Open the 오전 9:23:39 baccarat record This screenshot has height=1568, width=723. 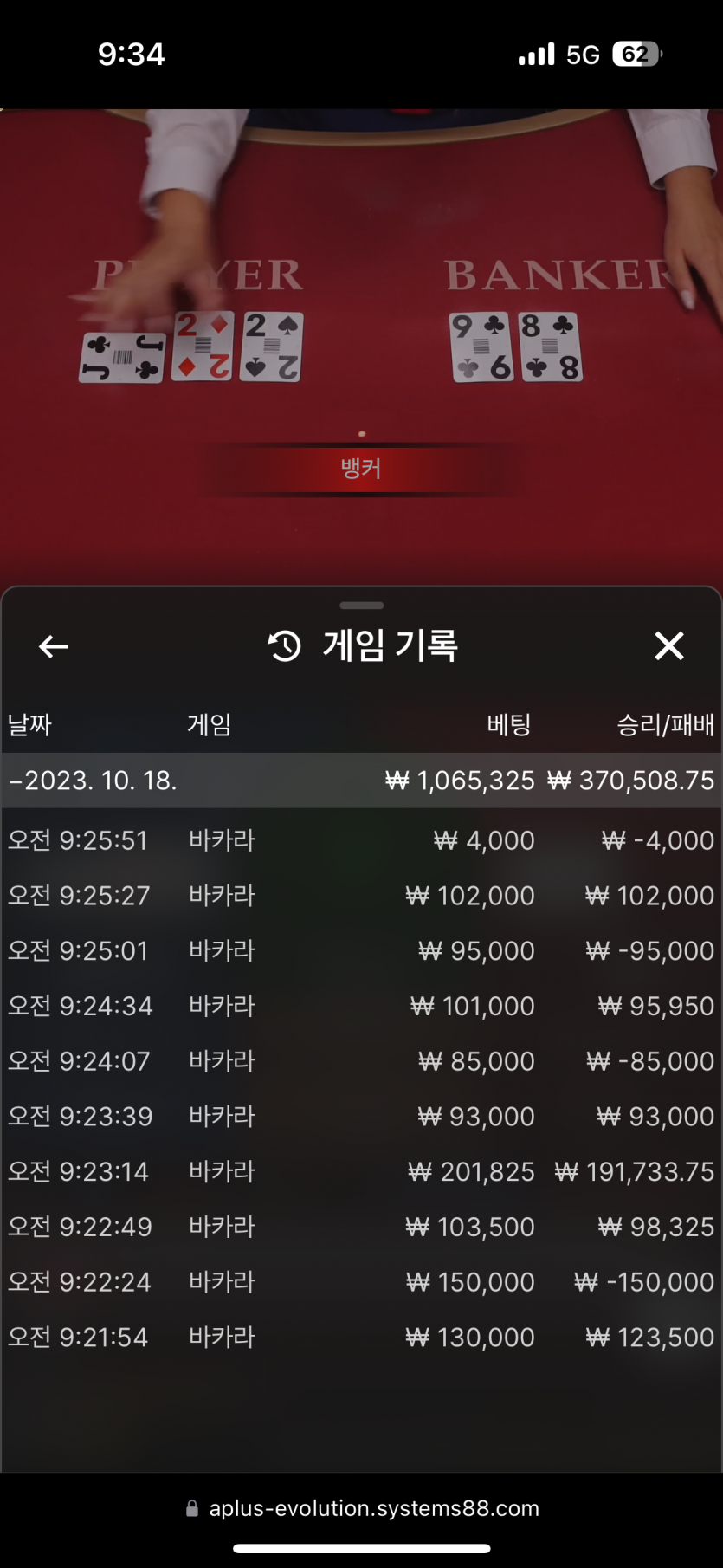361,1117
